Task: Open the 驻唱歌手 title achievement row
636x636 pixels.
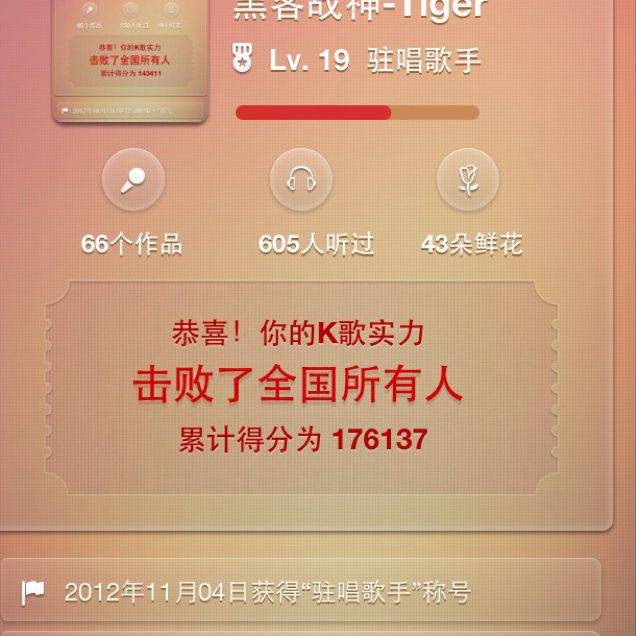Action: coord(300,592)
